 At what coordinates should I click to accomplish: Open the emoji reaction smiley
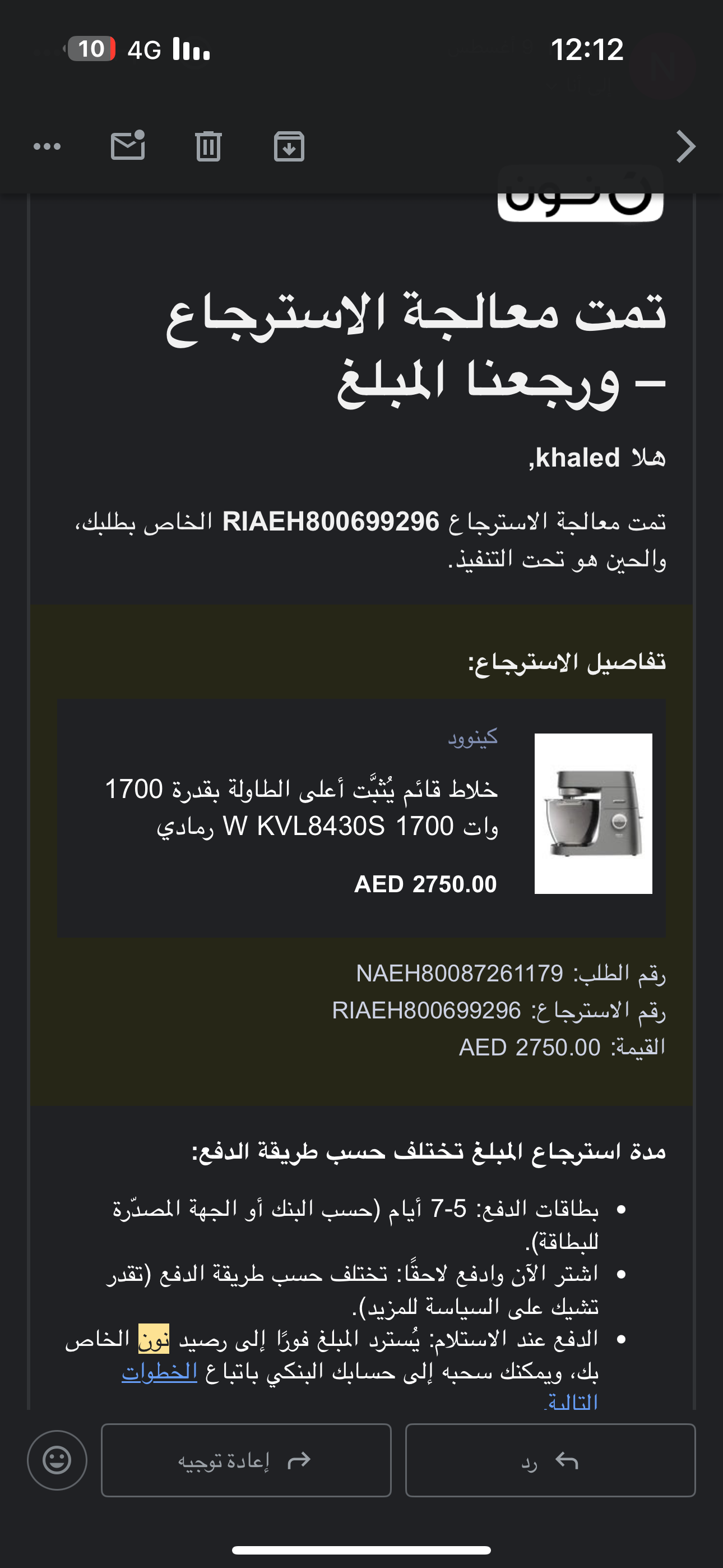[57, 1460]
